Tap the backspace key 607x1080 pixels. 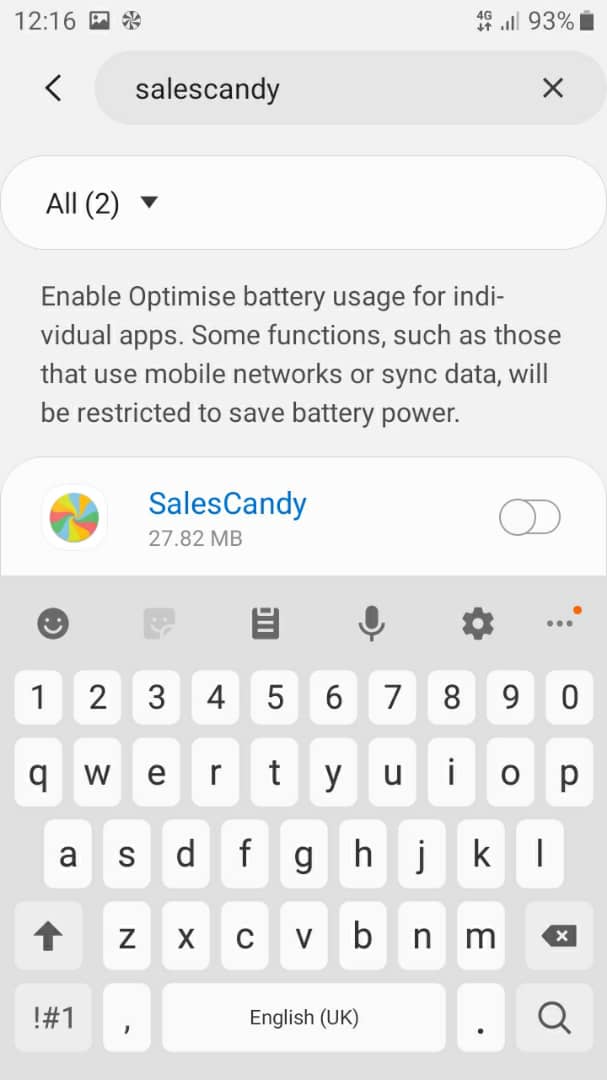point(559,935)
